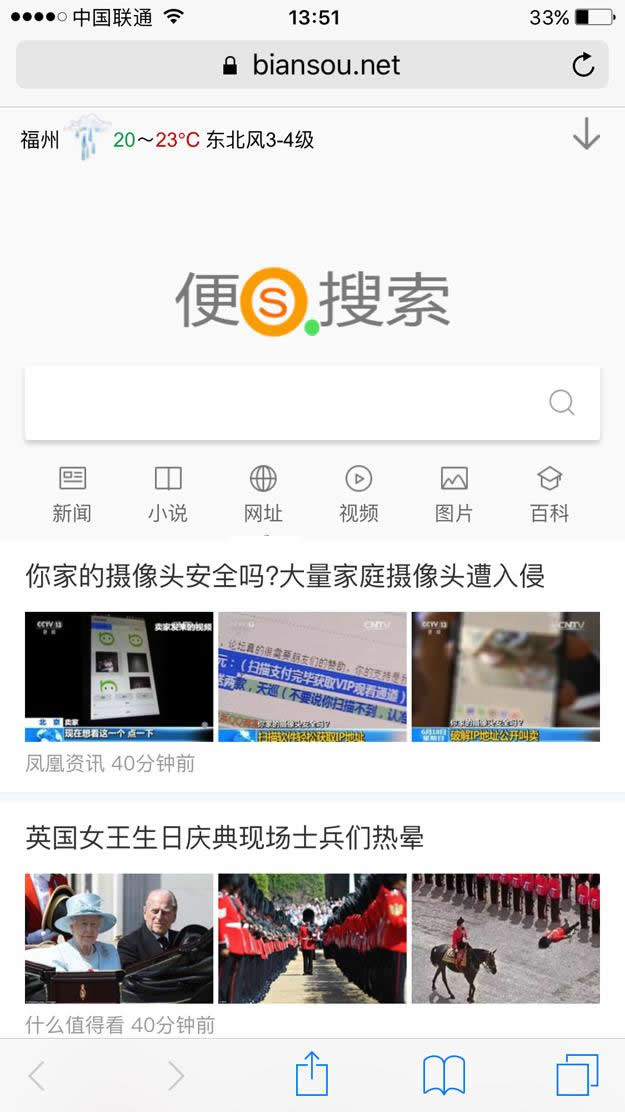This screenshot has height=1112, width=625.
Task: Browse the 图片 section
Action: click(x=454, y=494)
